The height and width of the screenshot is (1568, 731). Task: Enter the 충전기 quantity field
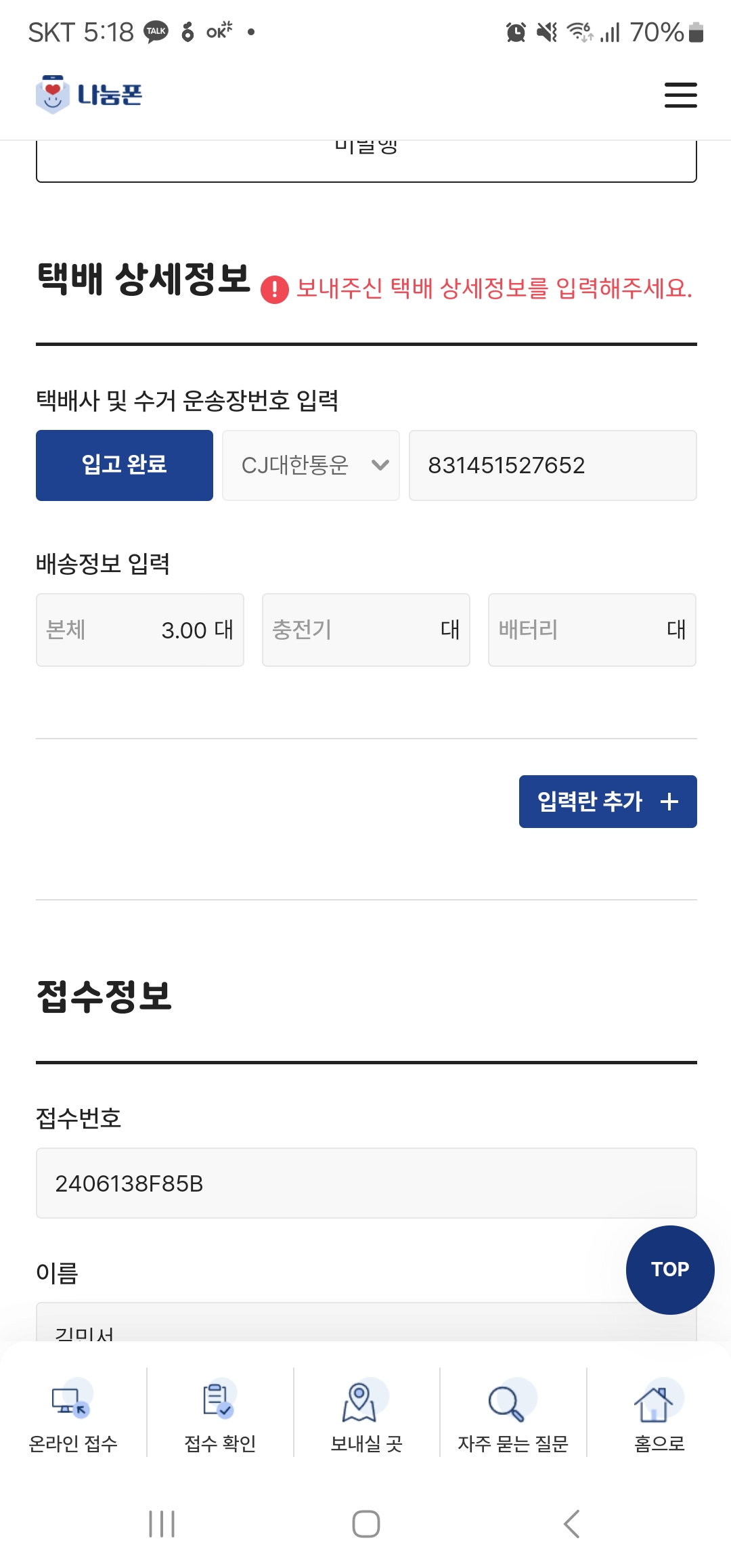366,630
